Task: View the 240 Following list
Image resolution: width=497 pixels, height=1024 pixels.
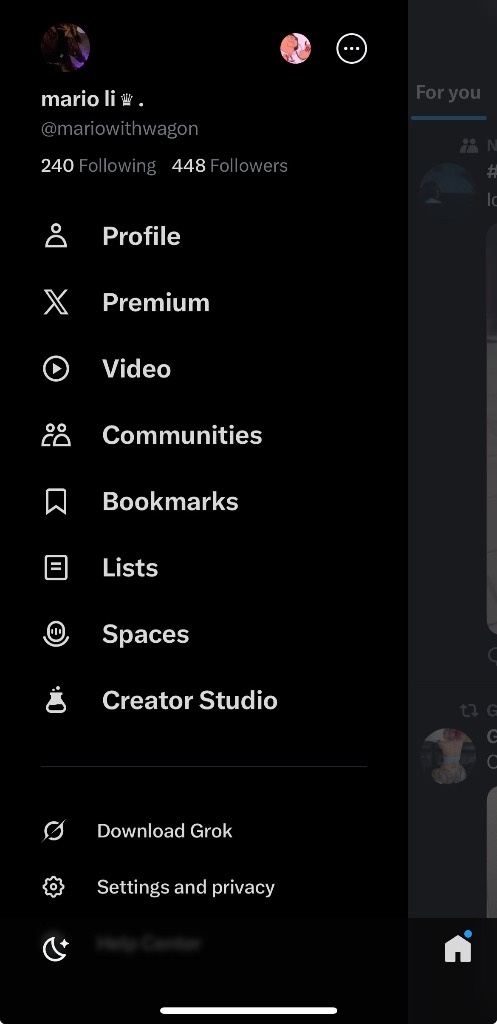Action: coord(99,166)
